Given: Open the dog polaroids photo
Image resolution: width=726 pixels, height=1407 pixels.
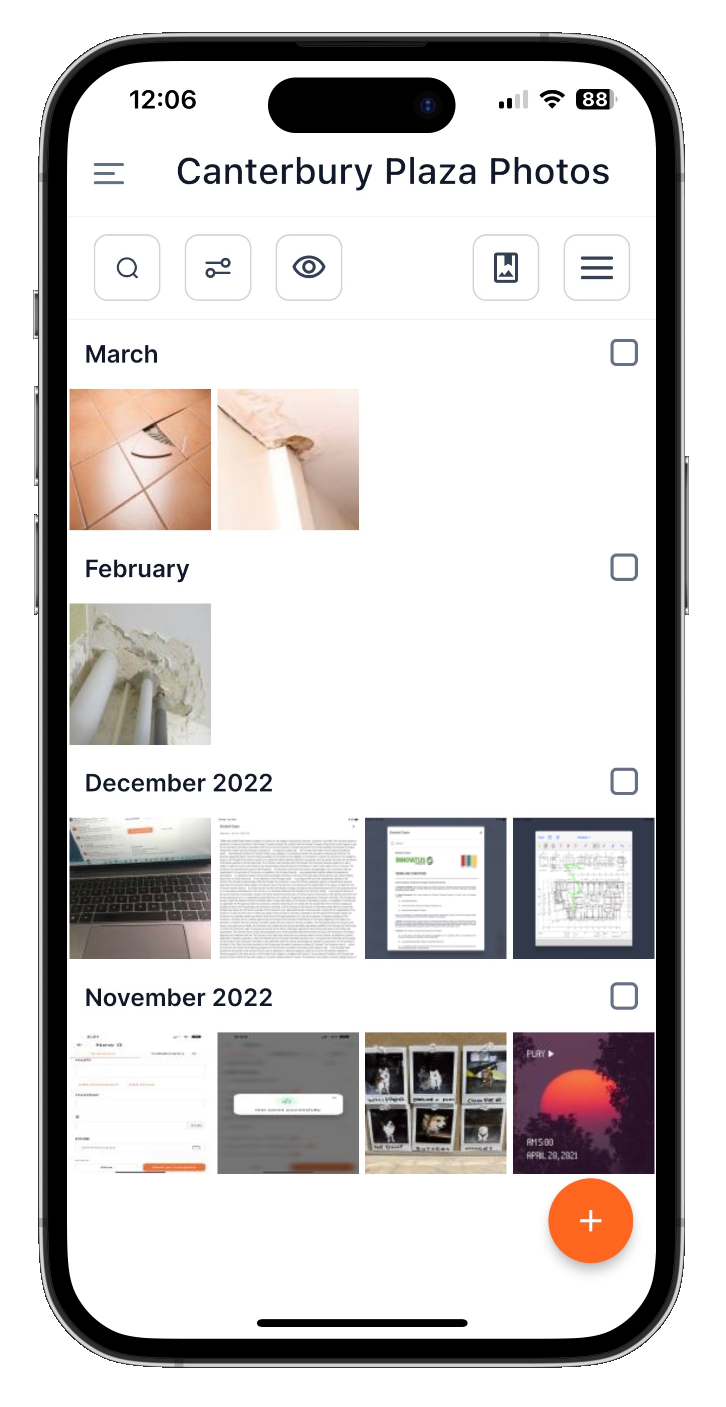Looking at the screenshot, I should (x=436, y=1103).
